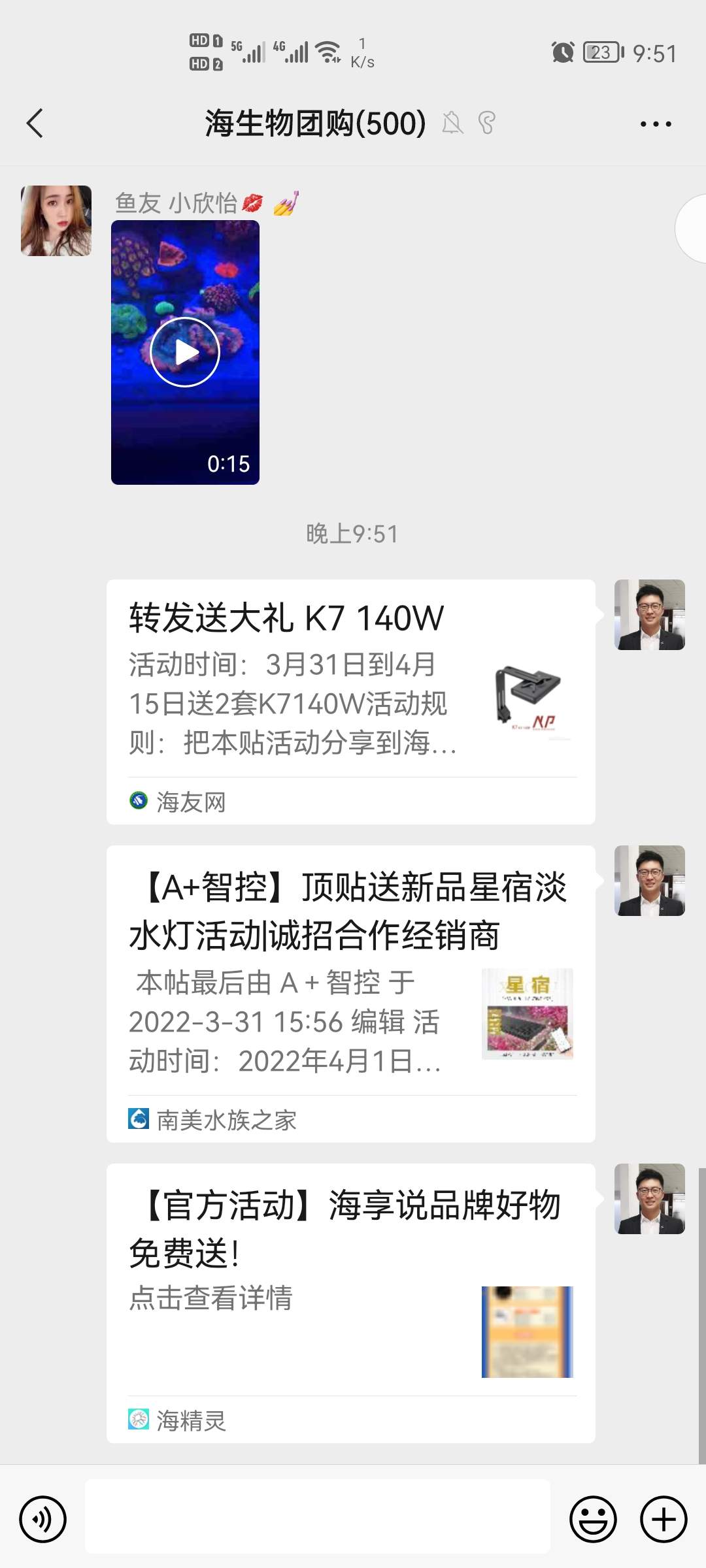Open the chat info overflow menu
Image resolution: width=706 pixels, height=1568 pixels.
(x=655, y=123)
